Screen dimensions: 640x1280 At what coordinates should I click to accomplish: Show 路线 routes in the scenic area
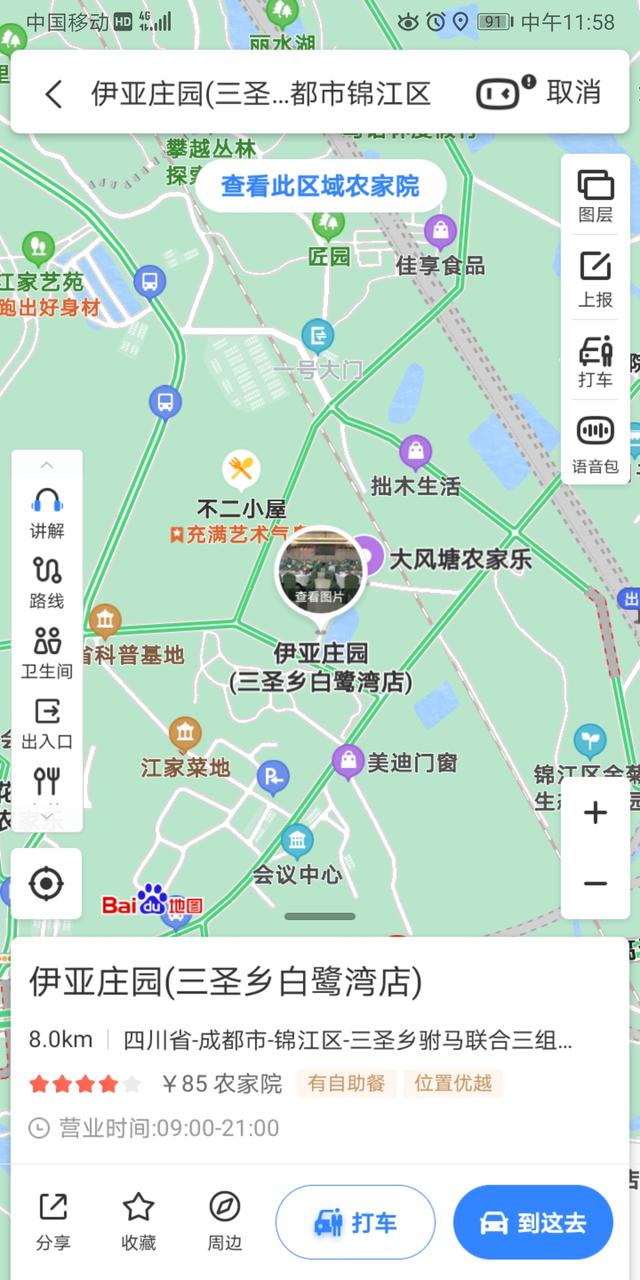coord(47,583)
